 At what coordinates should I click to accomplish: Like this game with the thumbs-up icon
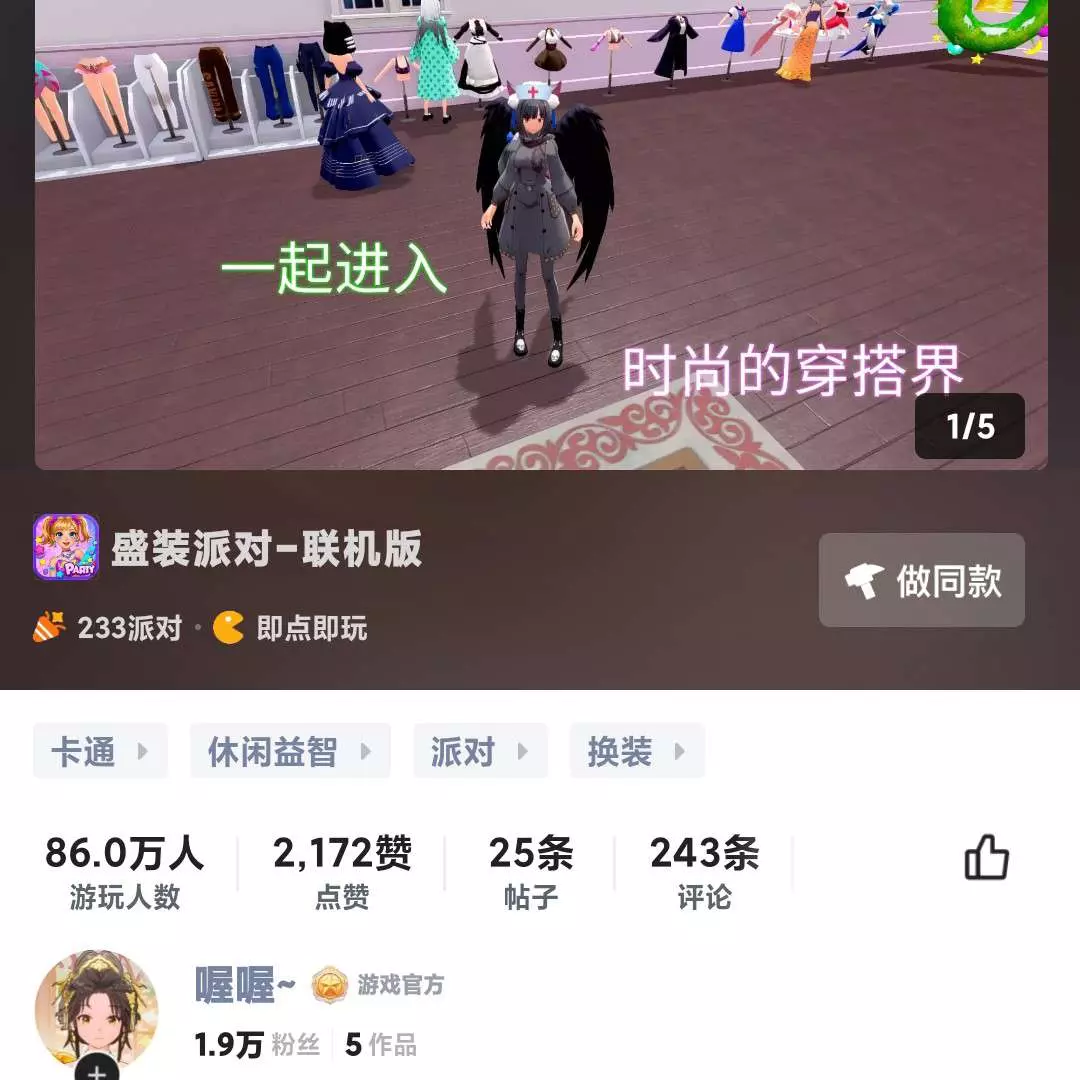(986, 858)
